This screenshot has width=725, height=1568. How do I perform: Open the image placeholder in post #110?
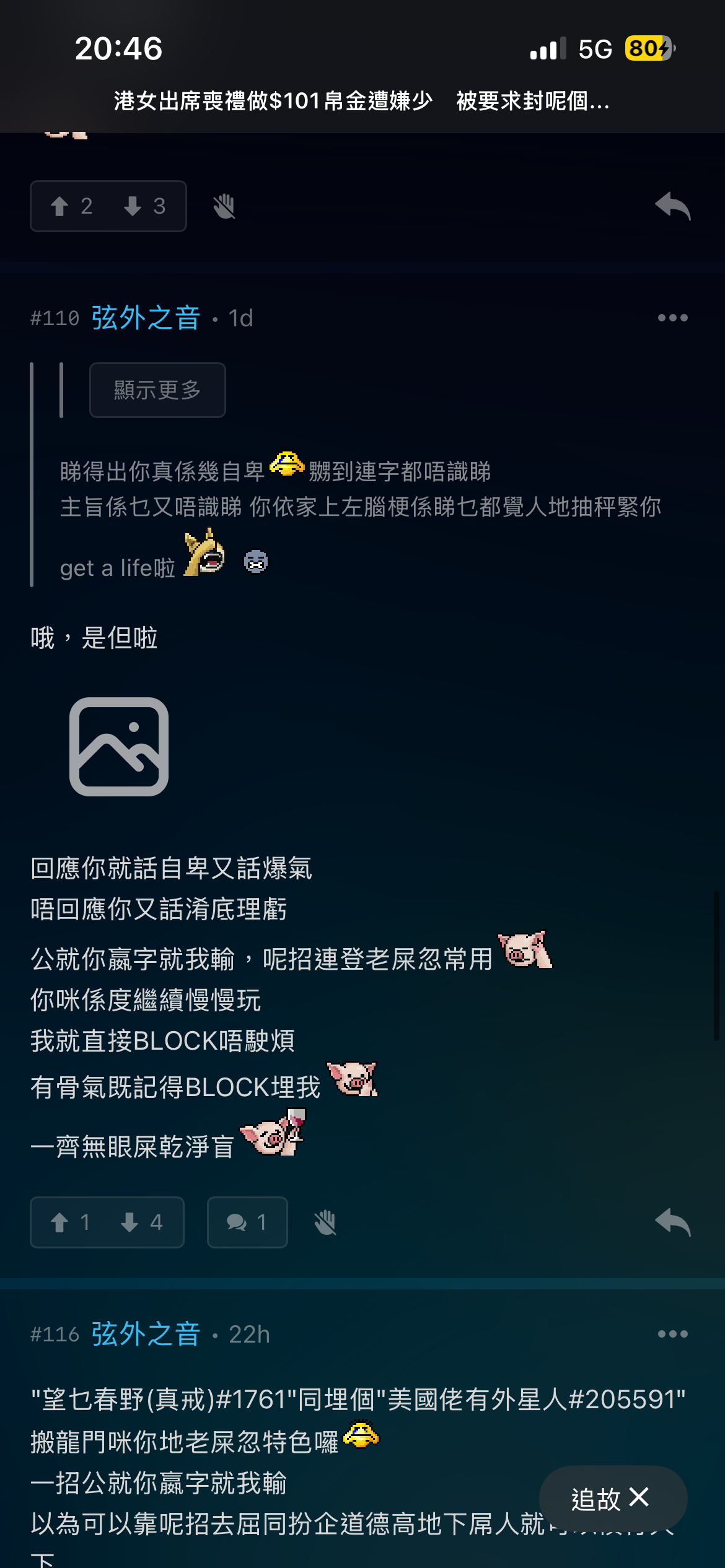pyautogui.click(x=119, y=747)
